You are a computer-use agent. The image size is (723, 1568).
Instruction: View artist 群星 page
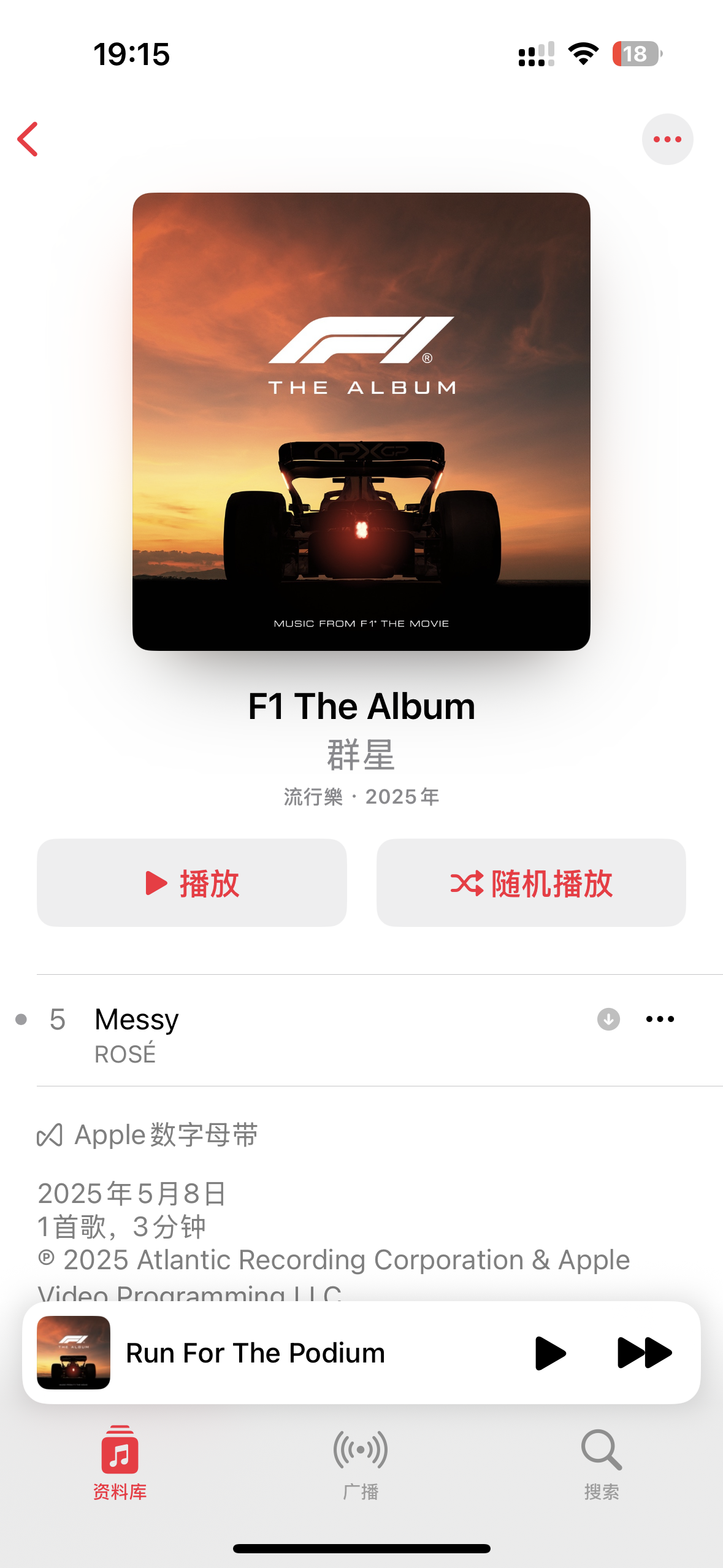[x=361, y=755]
